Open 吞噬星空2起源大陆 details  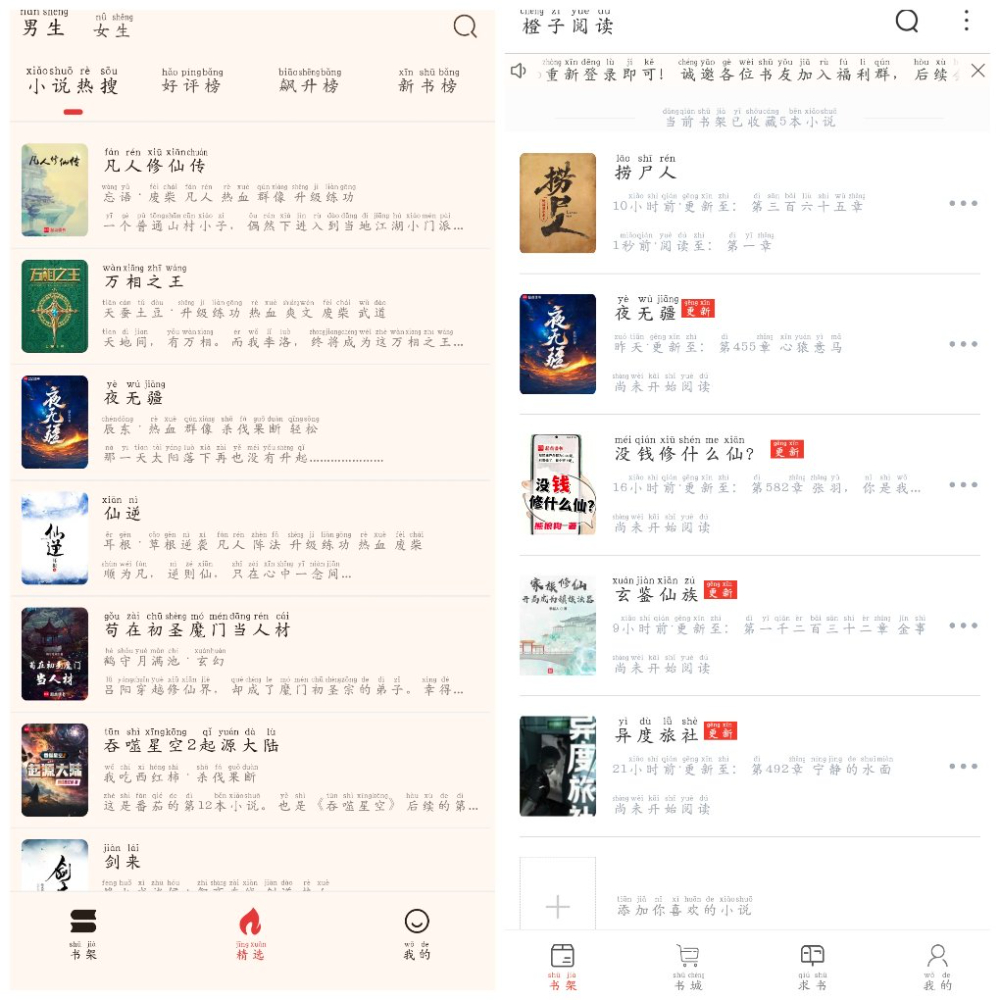point(190,745)
